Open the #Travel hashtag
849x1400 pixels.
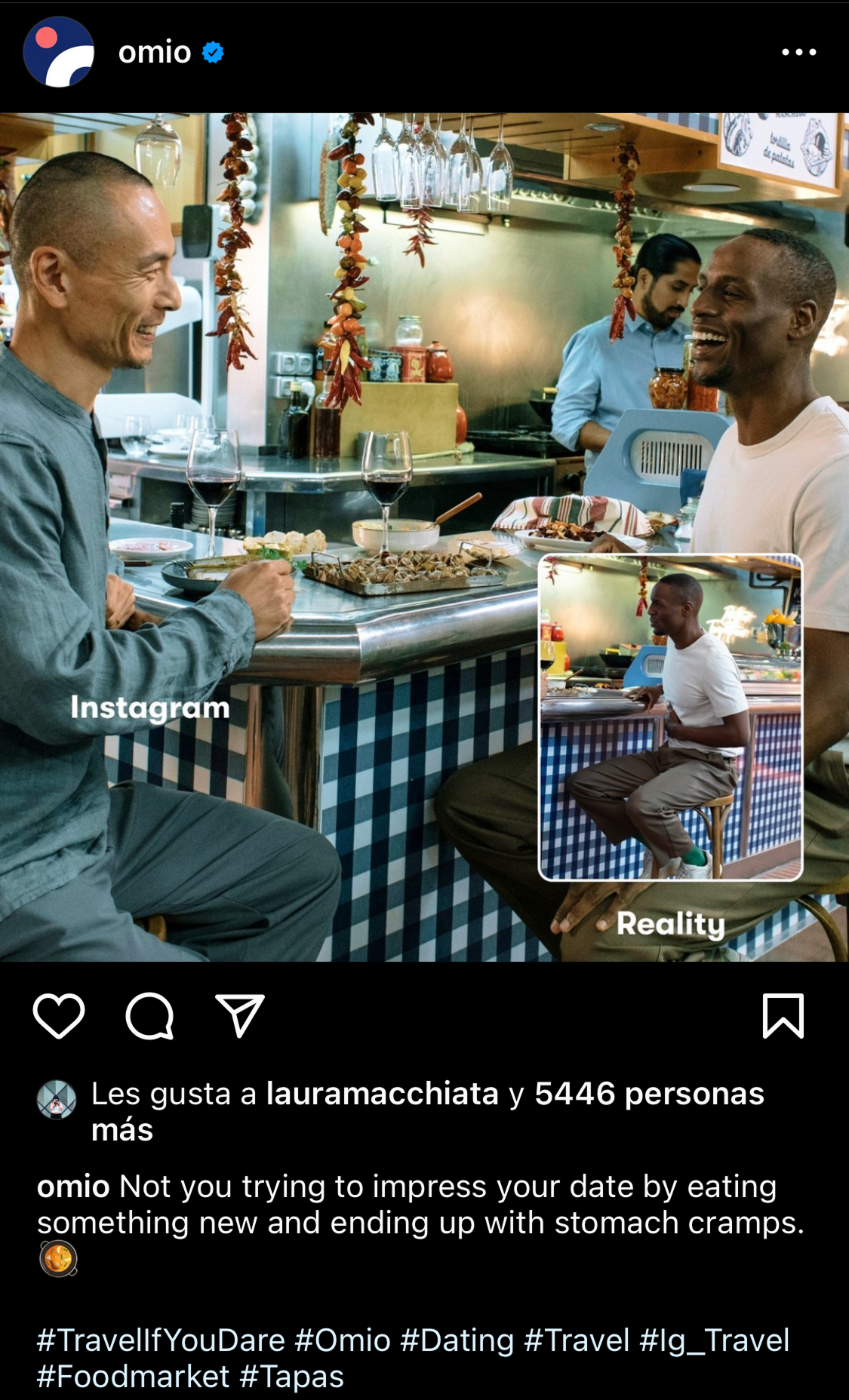[x=577, y=1340]
